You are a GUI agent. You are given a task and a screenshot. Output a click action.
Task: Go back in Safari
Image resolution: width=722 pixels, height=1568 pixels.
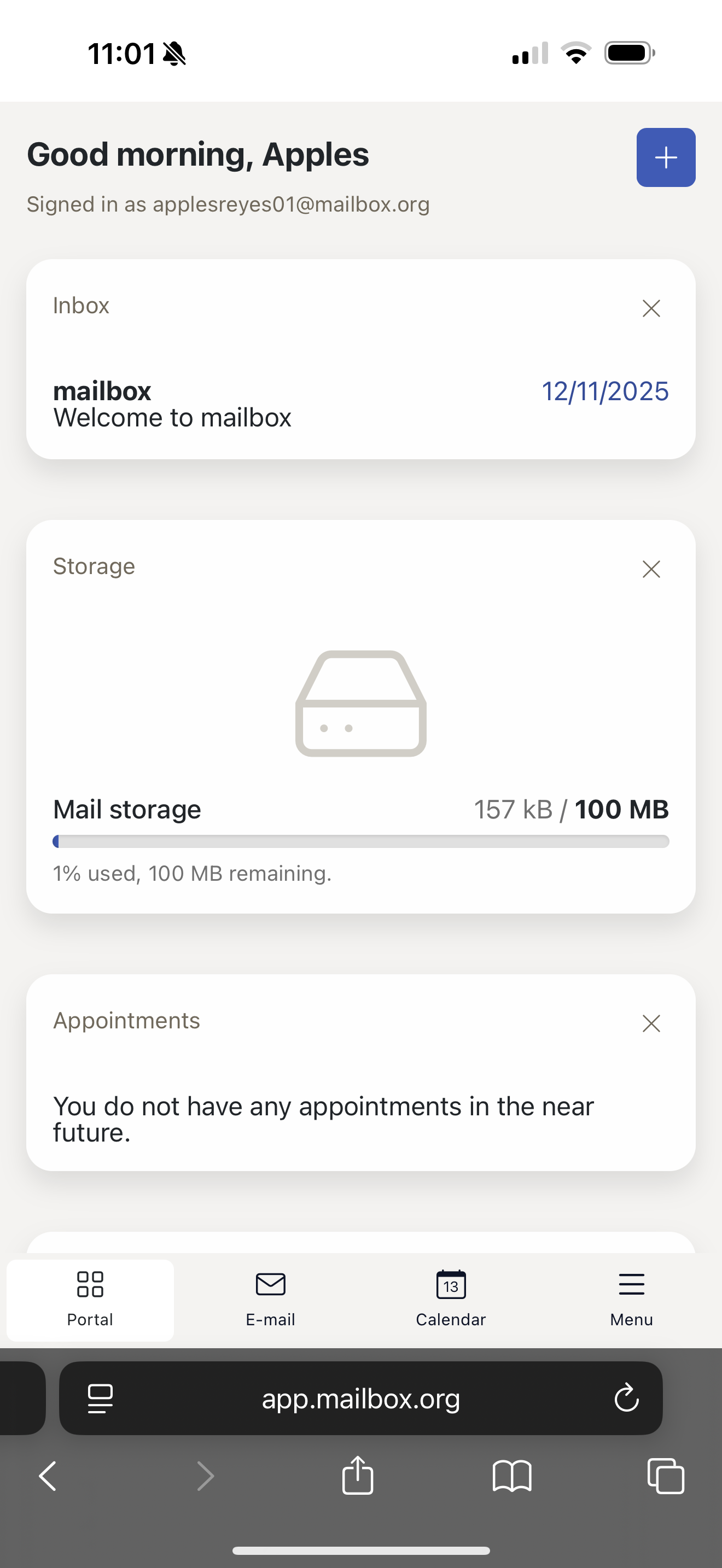[x=48, y=1476]
